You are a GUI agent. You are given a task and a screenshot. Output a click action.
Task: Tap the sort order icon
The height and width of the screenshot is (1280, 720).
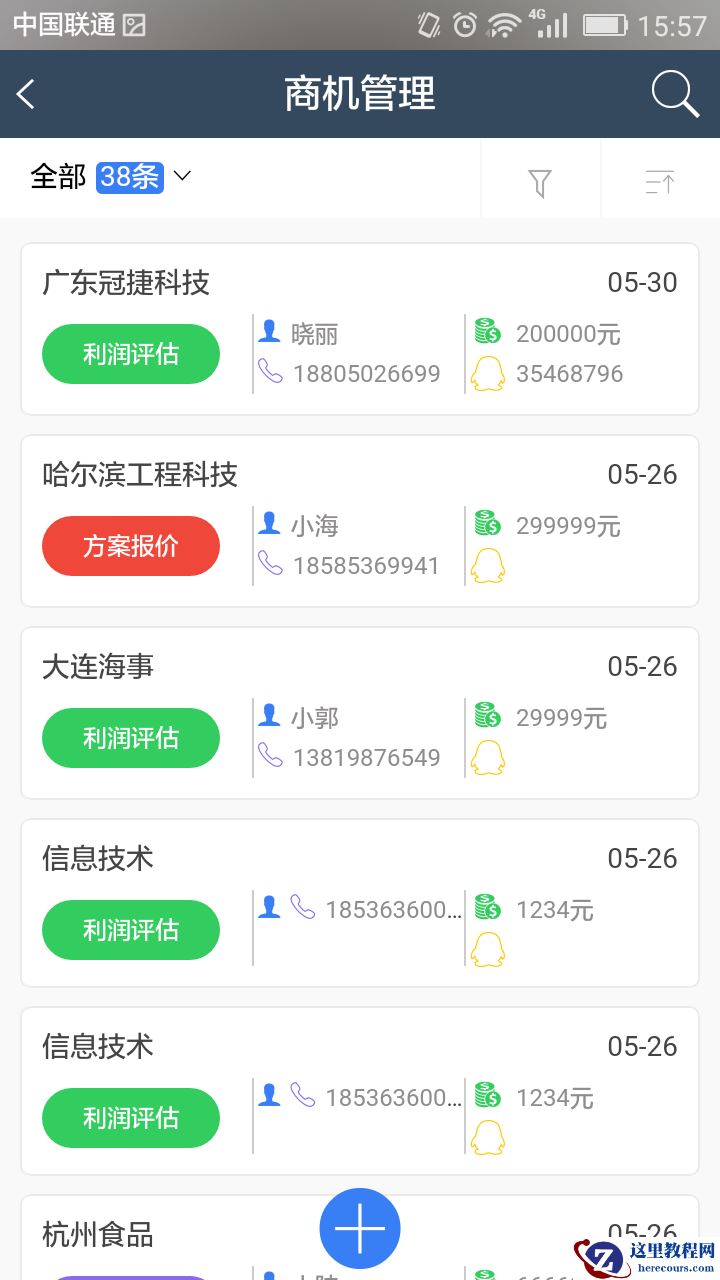point(660,182)
